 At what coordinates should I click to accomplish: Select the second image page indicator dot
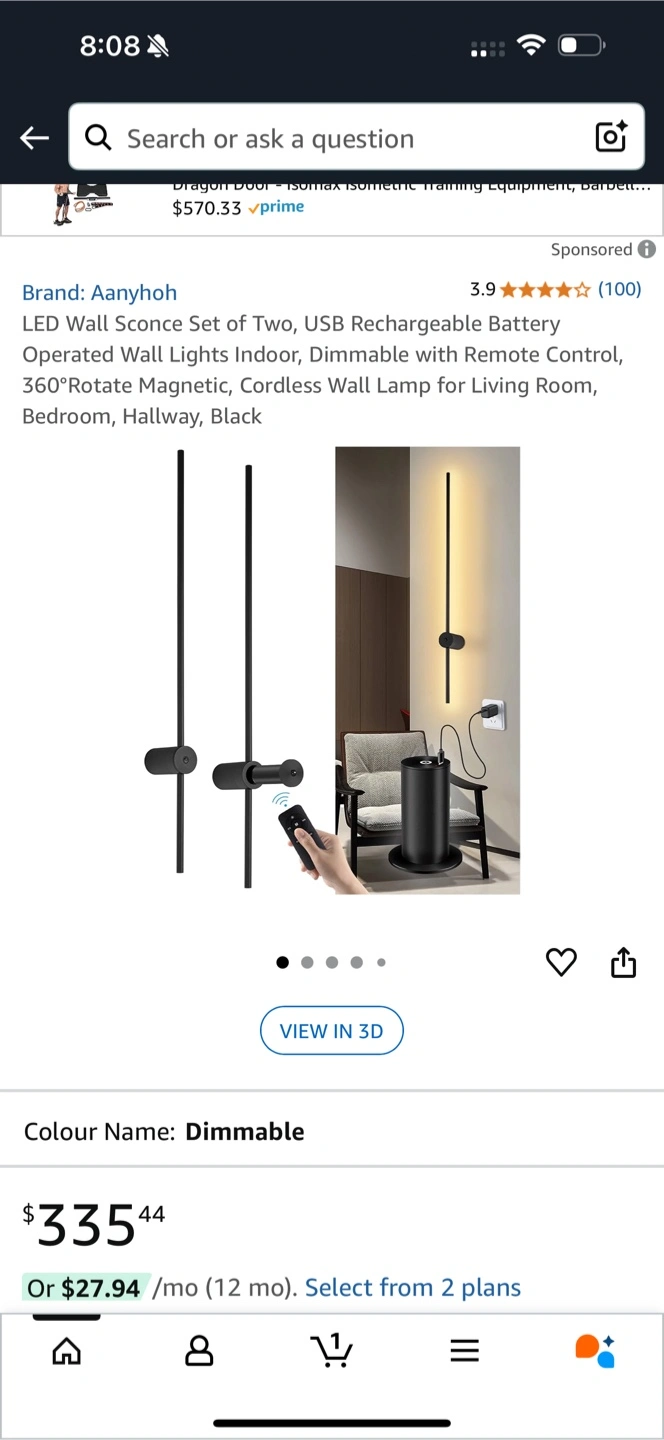pos(307,962)
